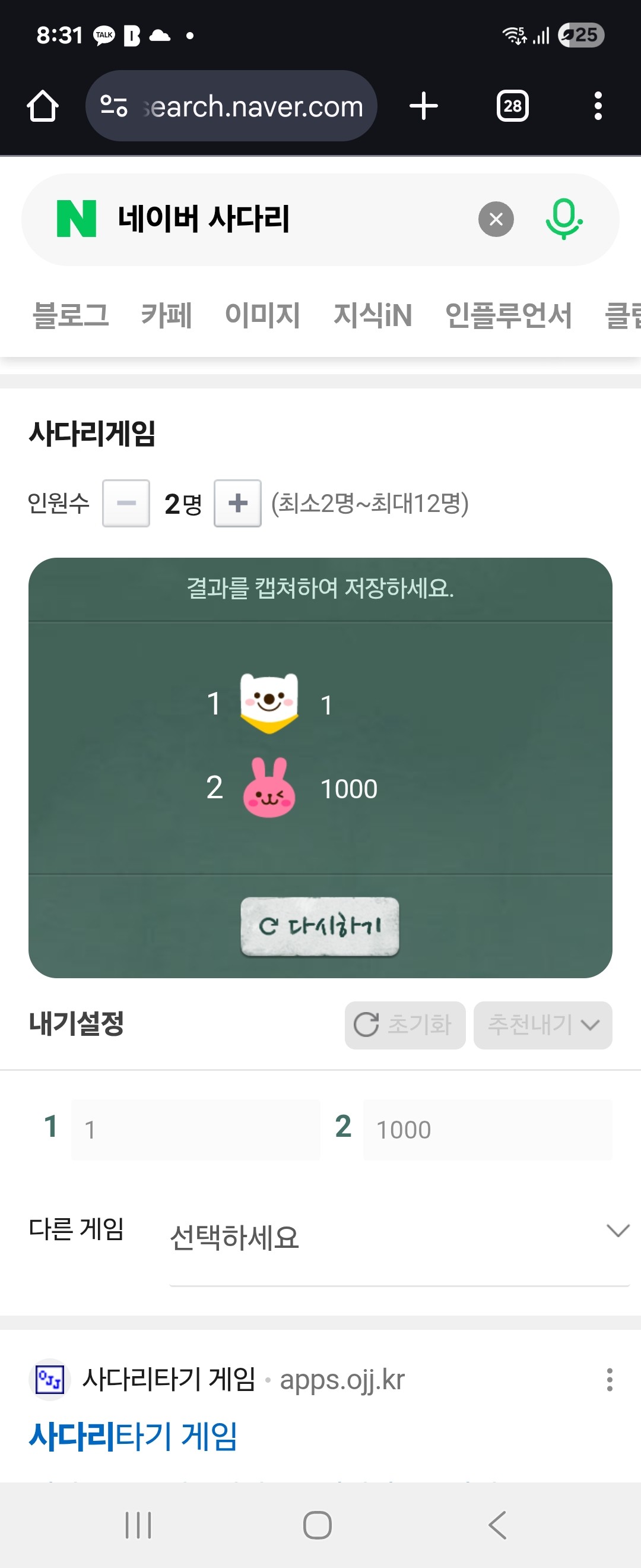This screenshot has width=641, height=1568.
Task: Edit the bet field numbered 2
Action: 487,1130
